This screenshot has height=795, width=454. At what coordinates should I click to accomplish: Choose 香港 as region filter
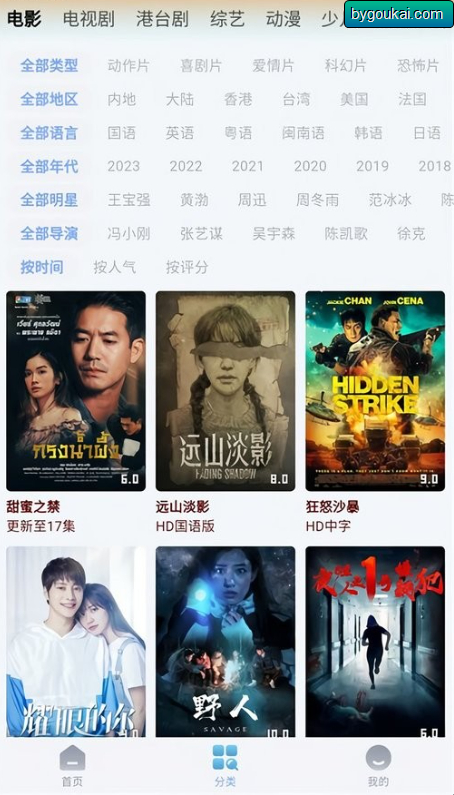(238, 99)
